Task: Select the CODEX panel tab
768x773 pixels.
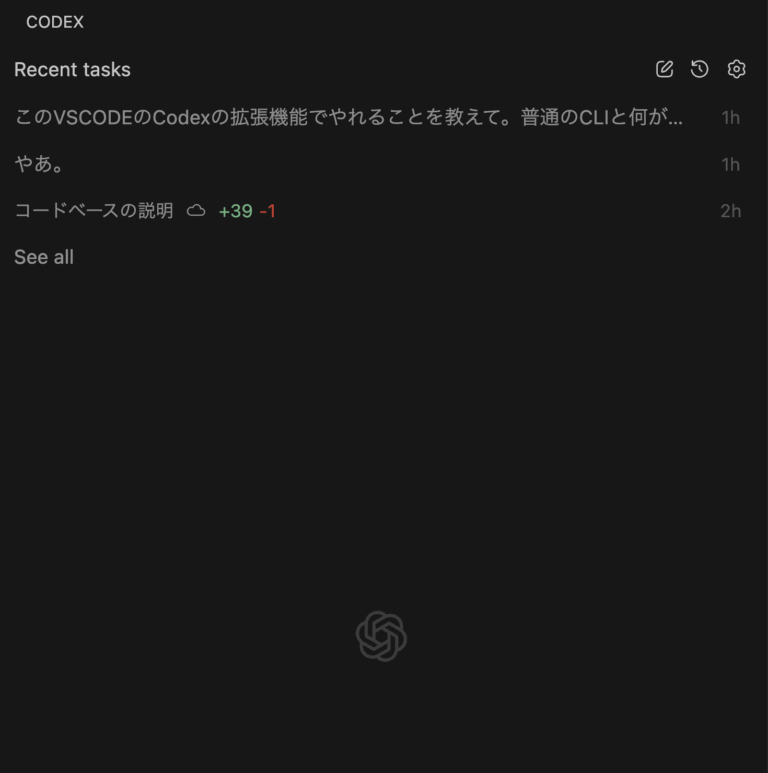Action: (x=55, y=21)
